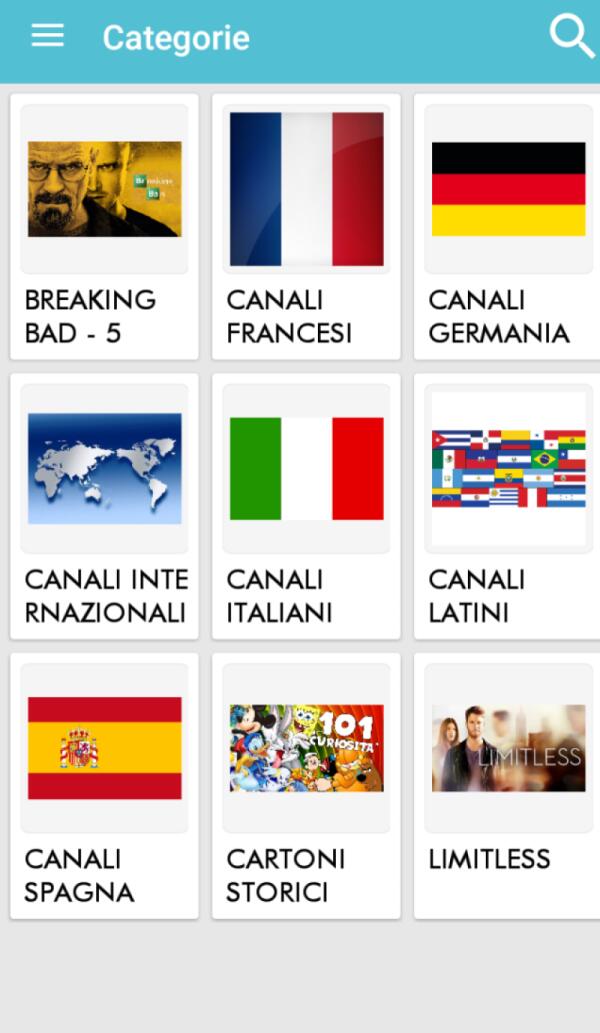This screenshot has height=1033, width=600.
Task: Open the Limitless category
Action: [508, 786]
